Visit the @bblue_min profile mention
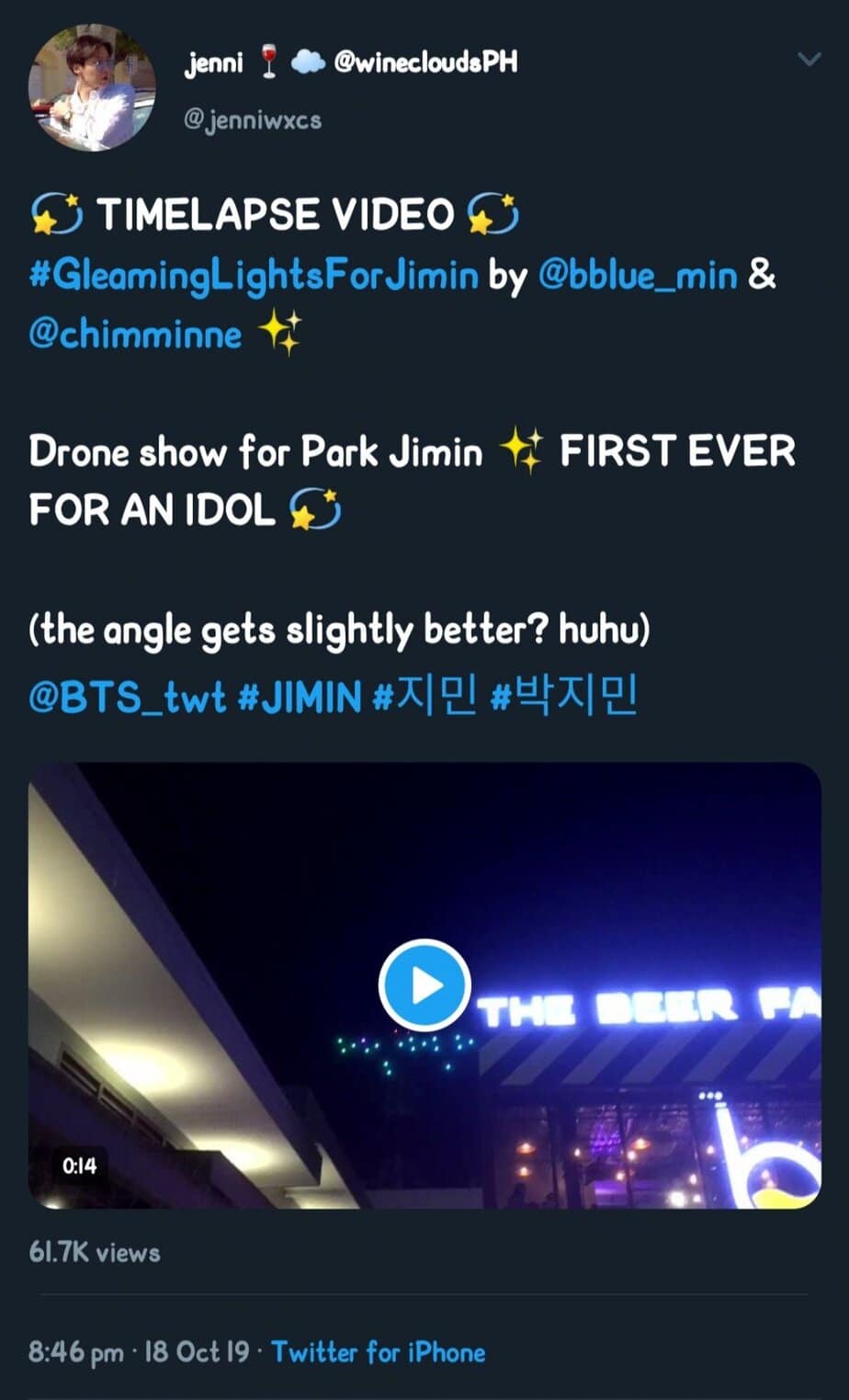The height and width of the screenshot is (1400, 849). 637,275
